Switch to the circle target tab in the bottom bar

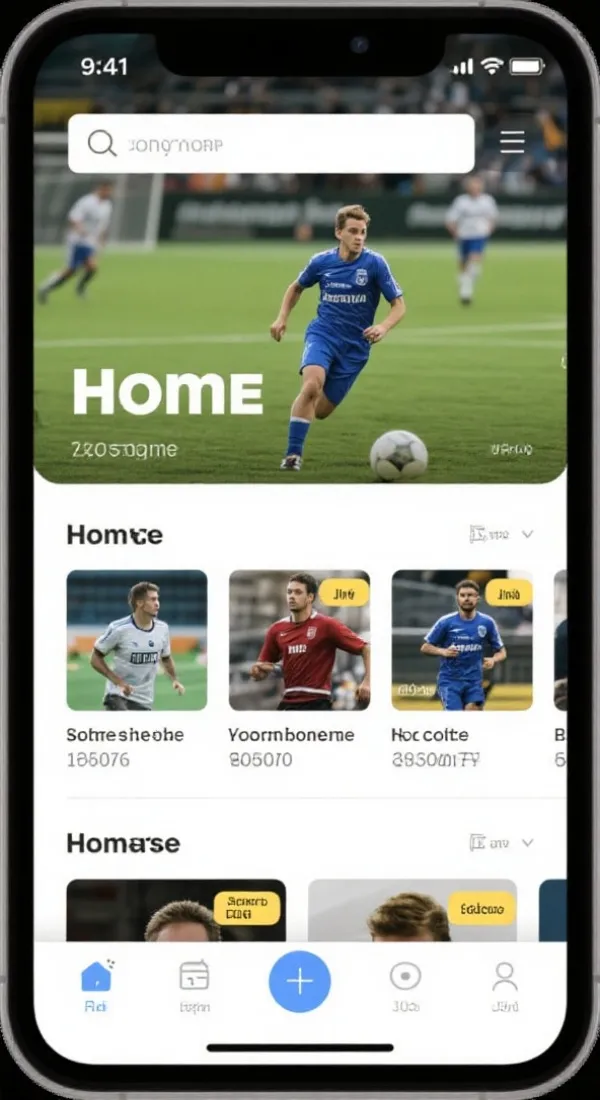coord(405,983)
